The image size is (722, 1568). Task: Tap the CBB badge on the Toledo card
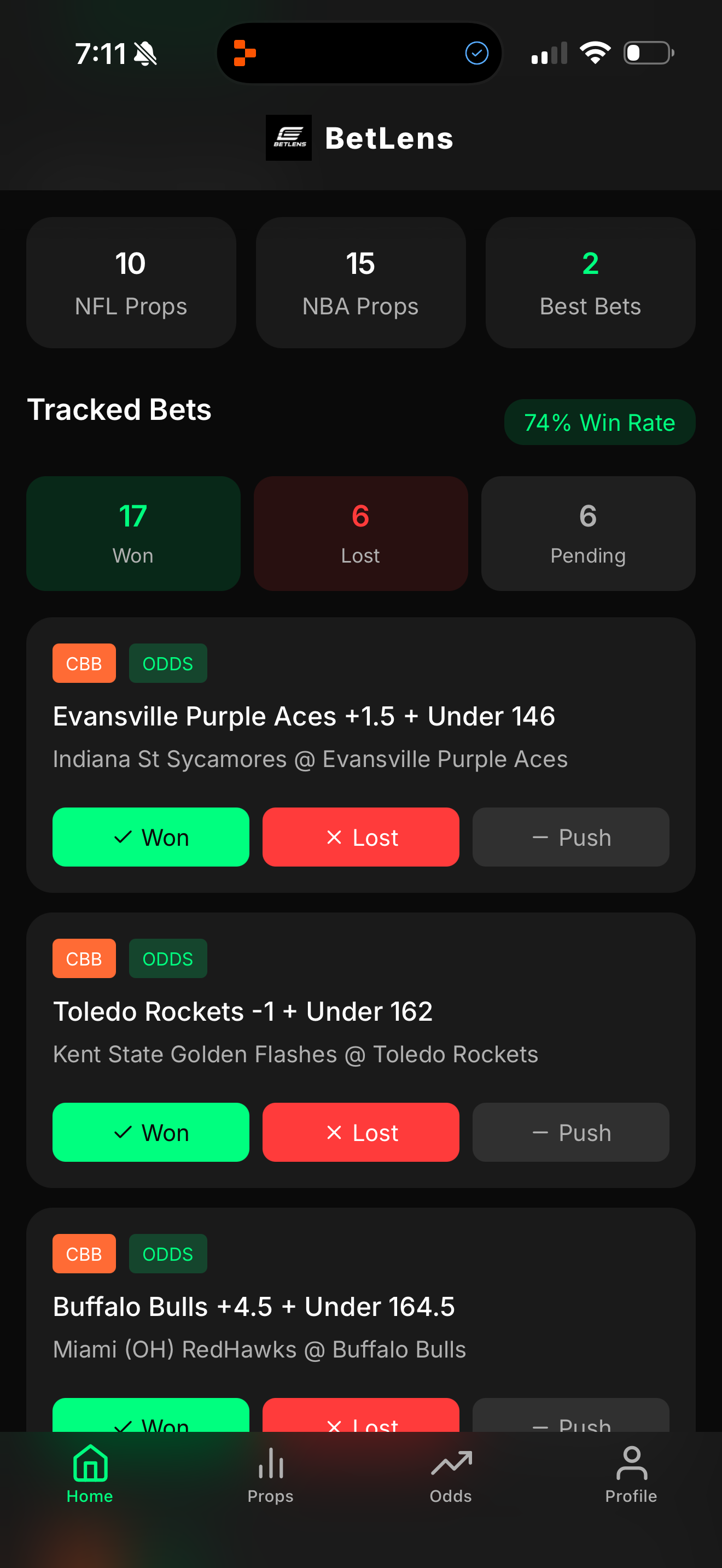coord(84,958)
